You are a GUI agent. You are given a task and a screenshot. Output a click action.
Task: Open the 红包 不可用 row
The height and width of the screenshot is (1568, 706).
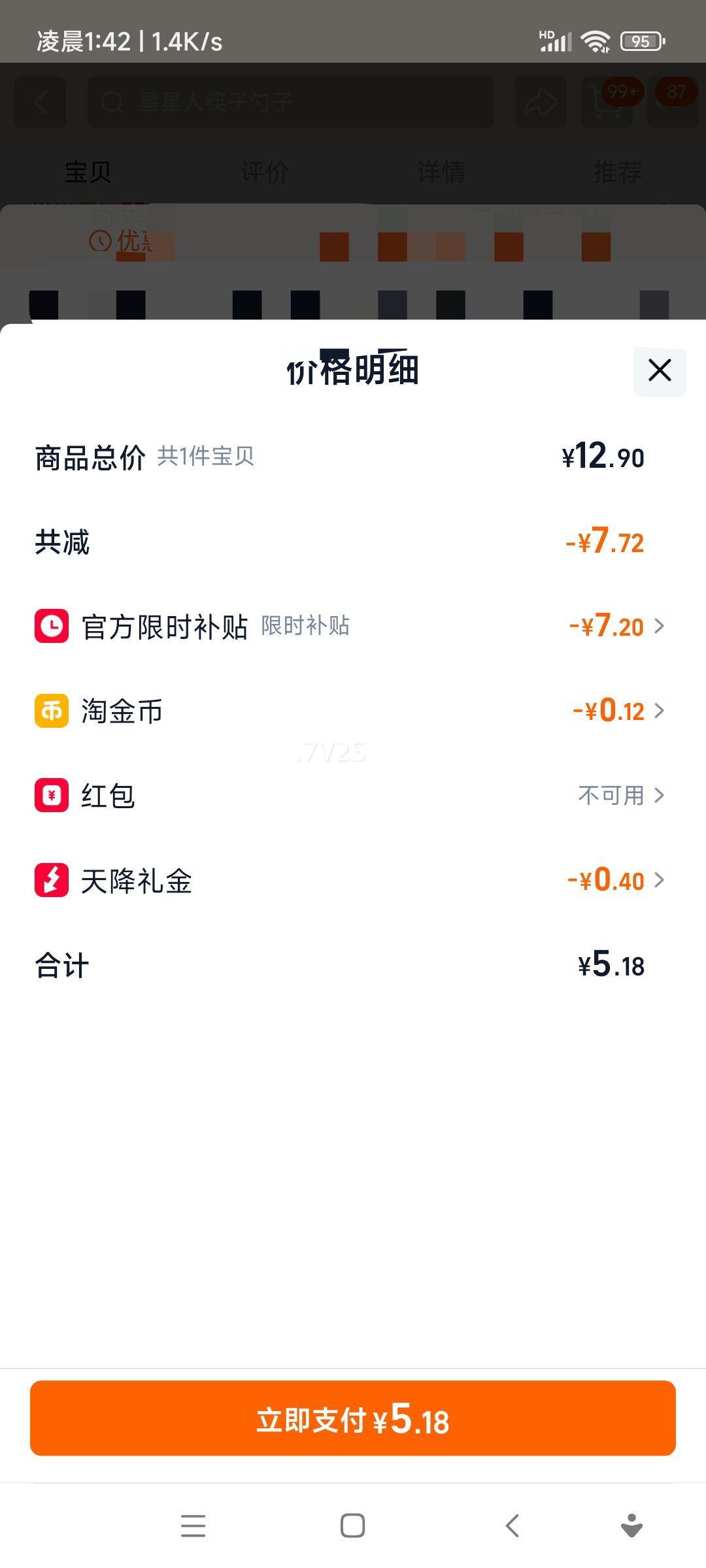(x=353, y=795)
